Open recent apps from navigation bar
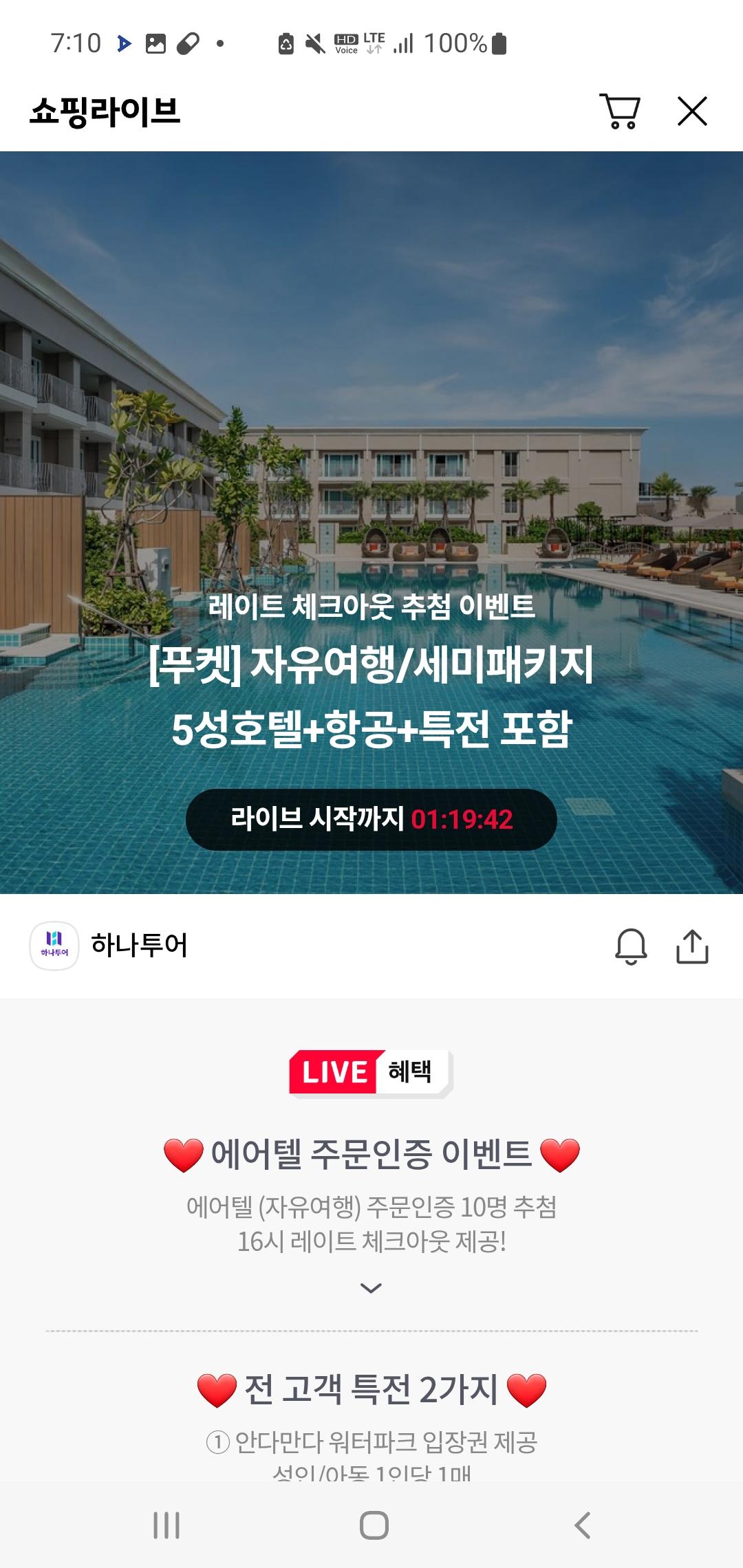 (x=166, y=1525)
